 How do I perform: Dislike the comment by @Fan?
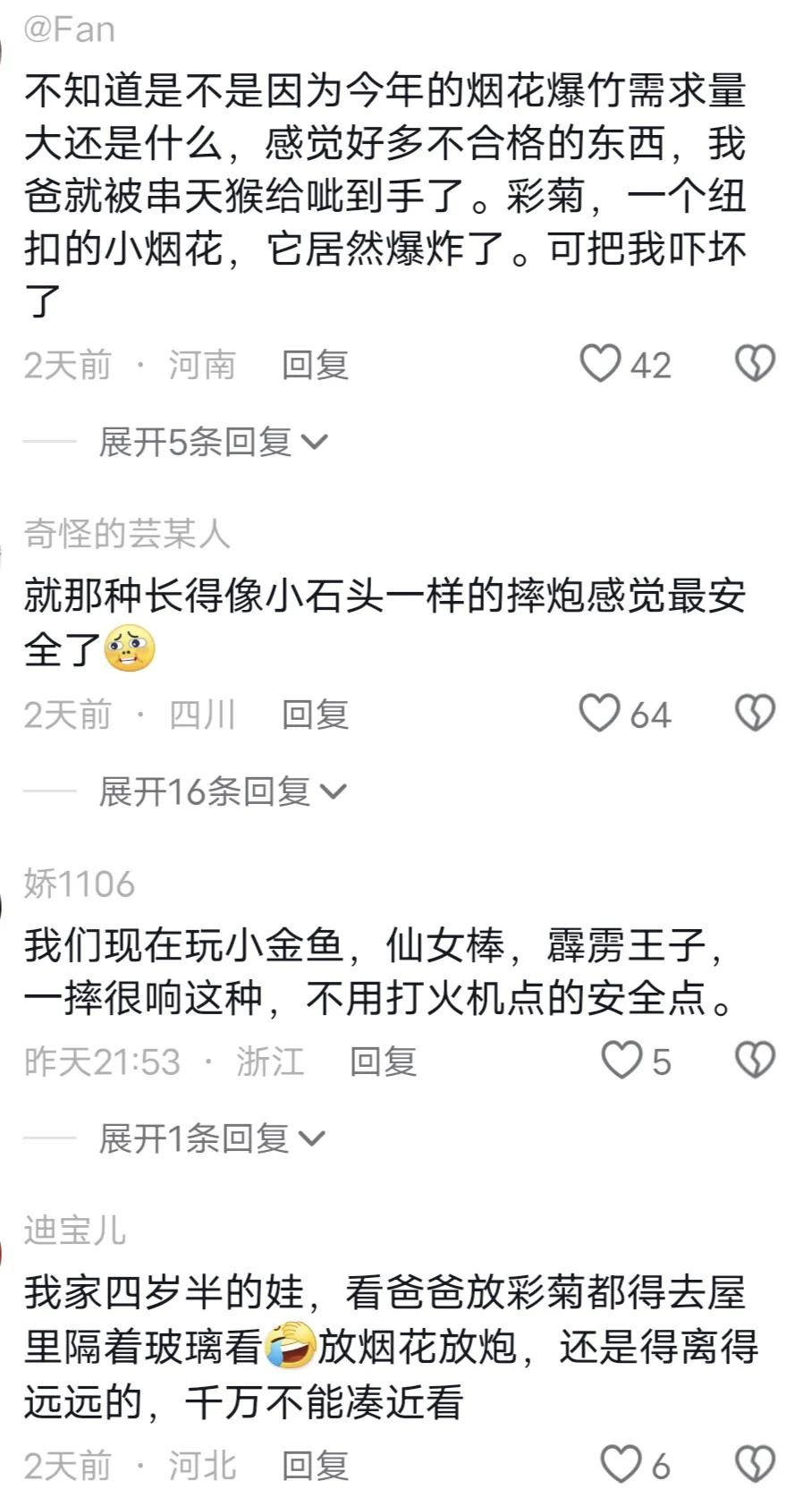coord(755,364)
